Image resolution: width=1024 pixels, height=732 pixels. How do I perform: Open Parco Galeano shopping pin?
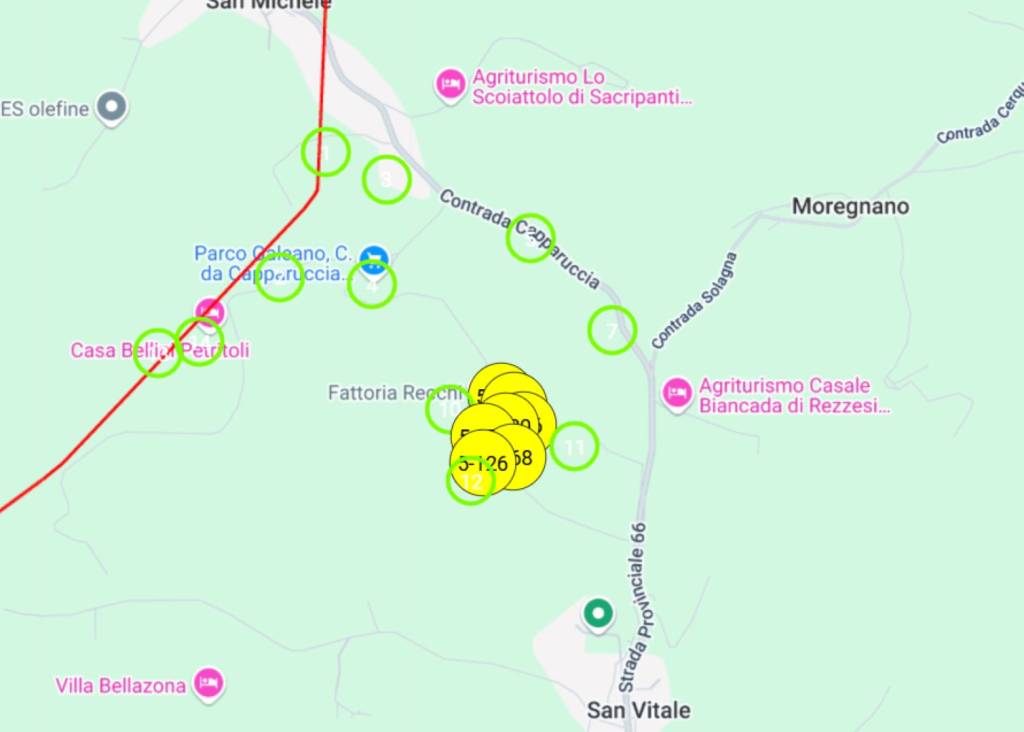374,258
